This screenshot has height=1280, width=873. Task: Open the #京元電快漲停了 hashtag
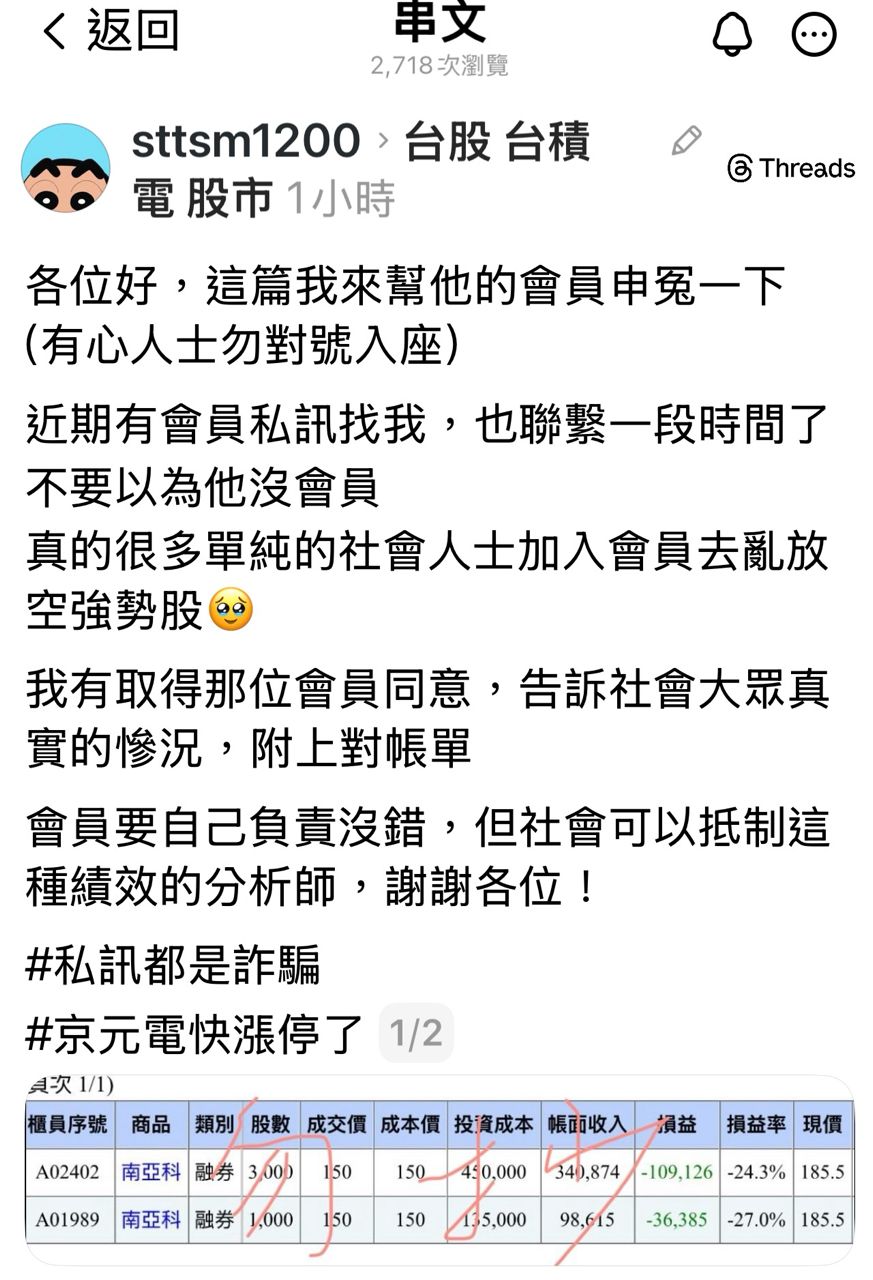point(195,1034)
